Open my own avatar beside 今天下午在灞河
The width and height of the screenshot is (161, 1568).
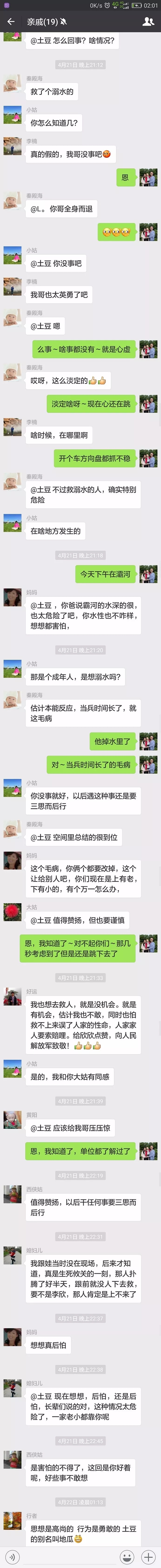tap(148, 573)
